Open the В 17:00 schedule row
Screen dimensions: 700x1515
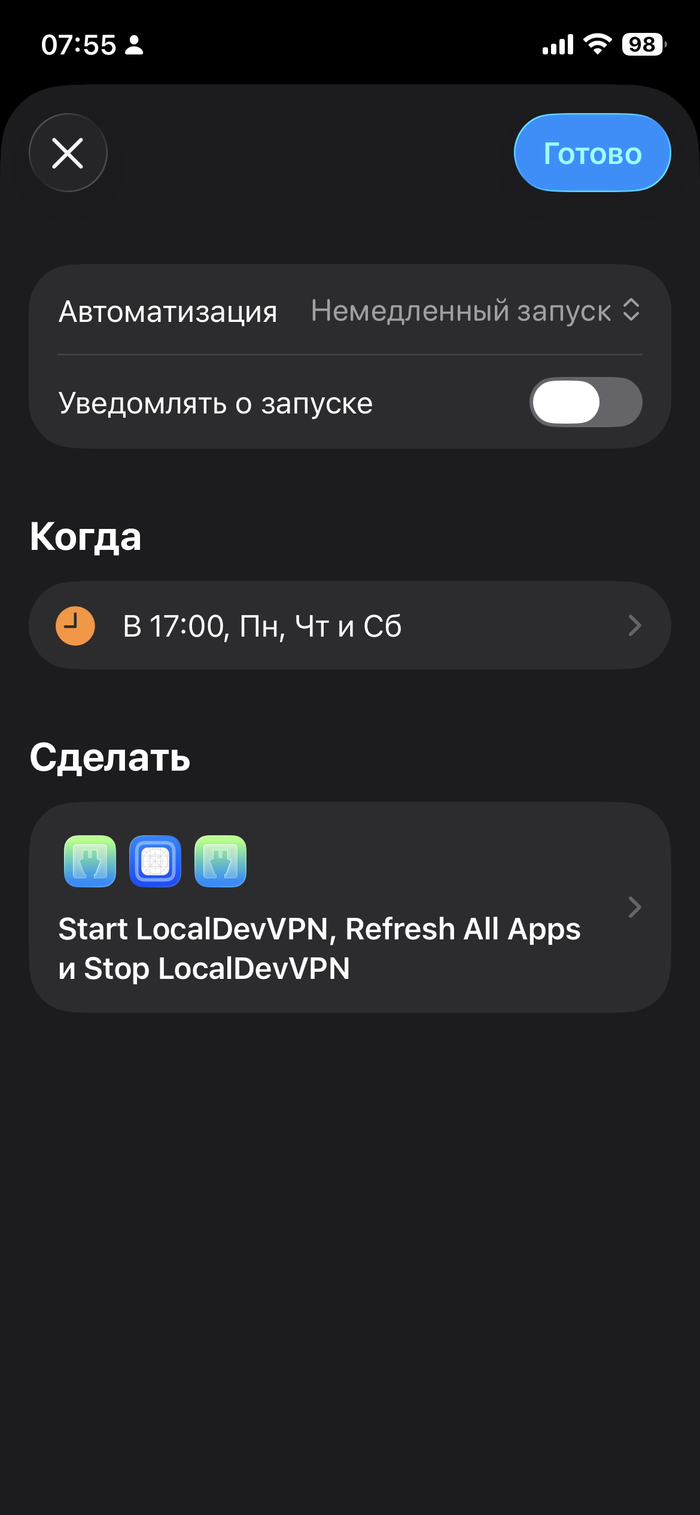coord(349,626)
